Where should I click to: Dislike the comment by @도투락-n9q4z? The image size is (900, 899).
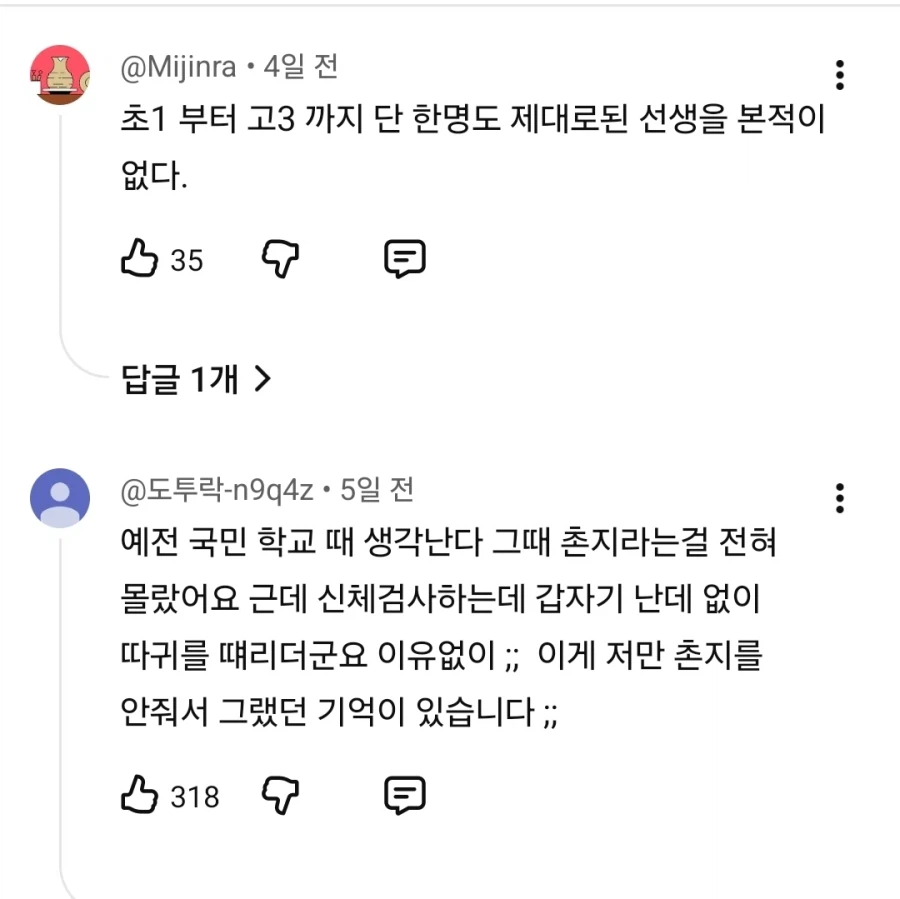pyautogui.click(x=281, y=795)
